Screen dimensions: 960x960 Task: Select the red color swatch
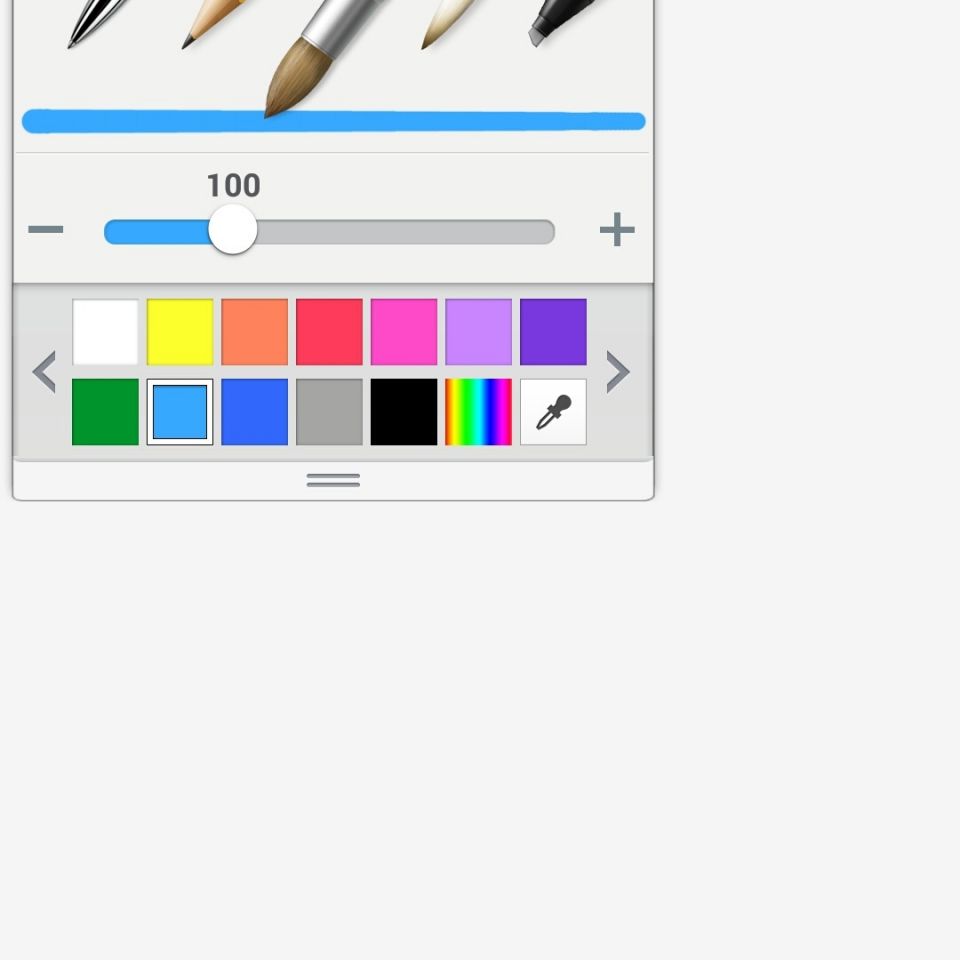pyautogui.click(x=329, y=332)
